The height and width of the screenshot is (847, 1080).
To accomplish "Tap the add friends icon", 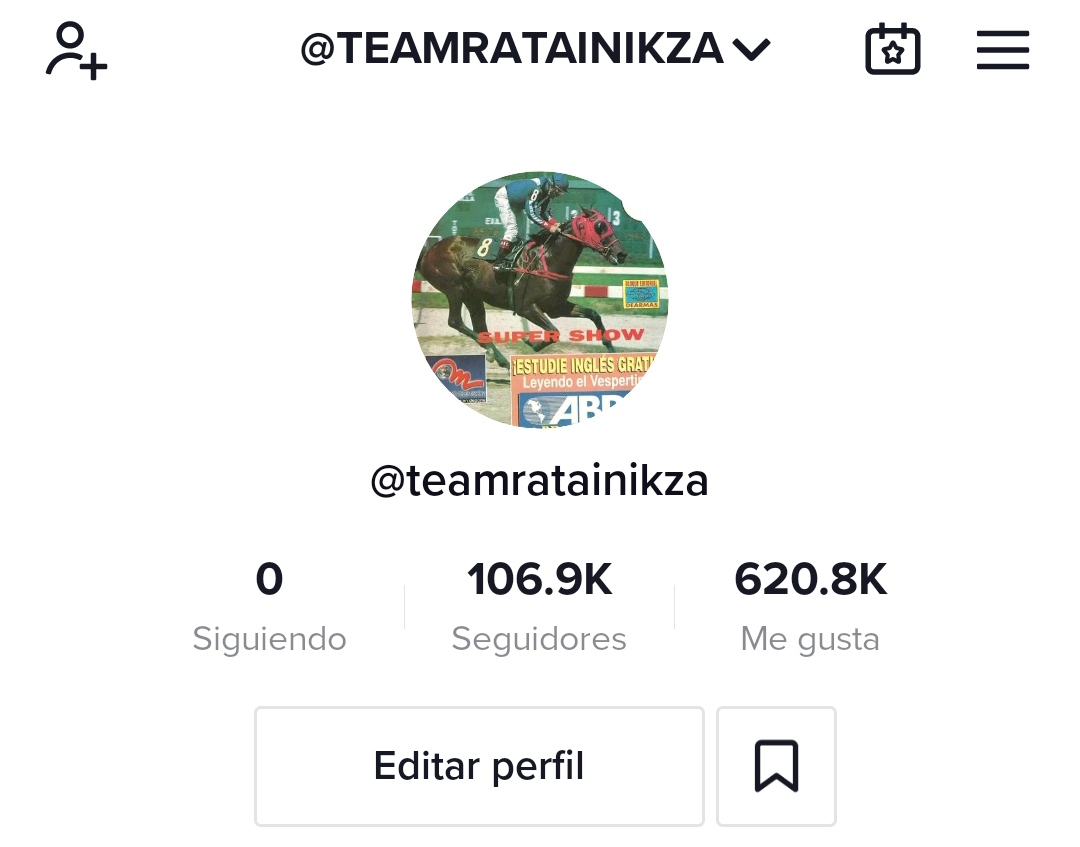I will pyautogui.click(x=76, y=51).
